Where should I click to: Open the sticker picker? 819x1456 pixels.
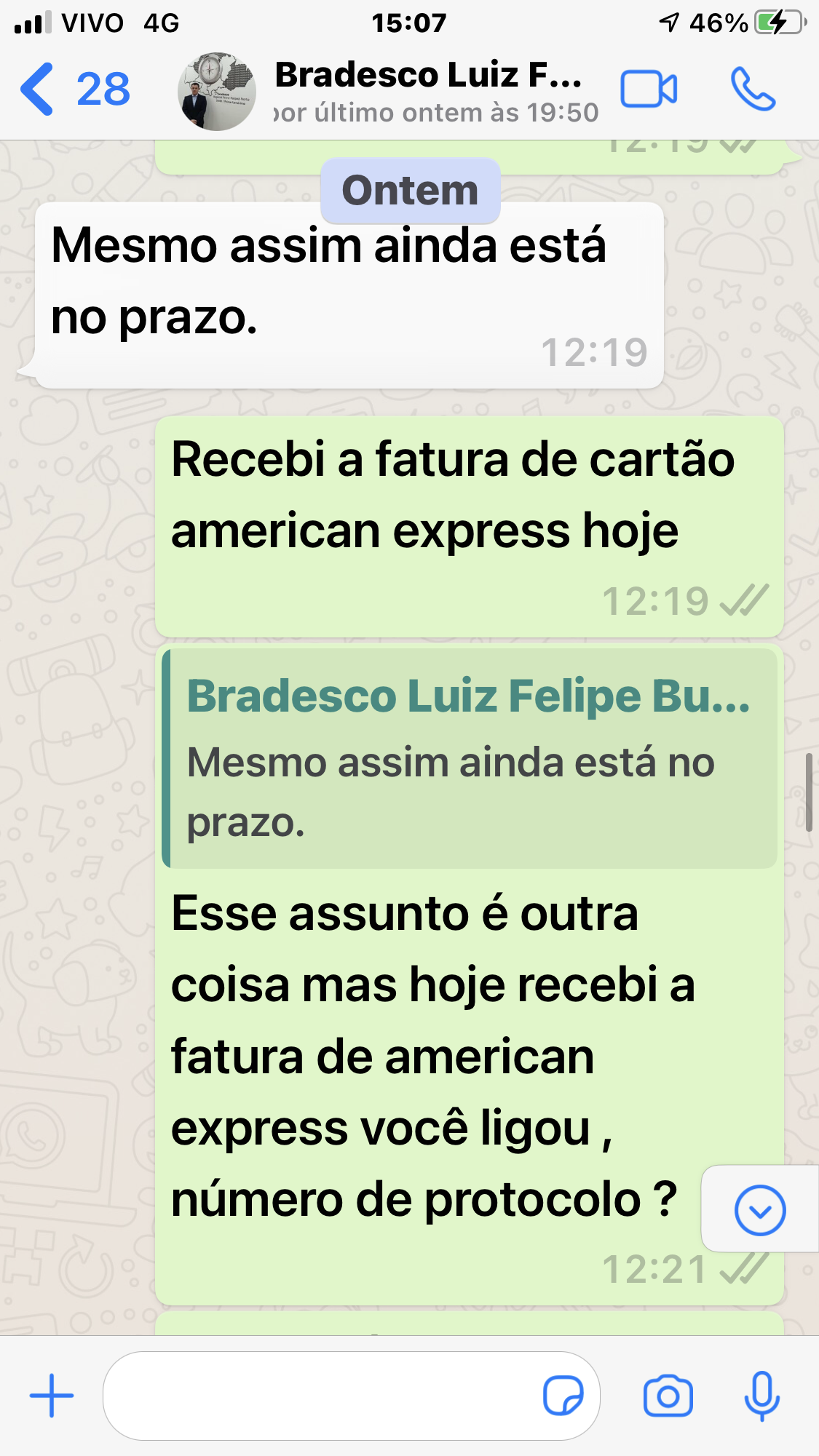(x=563, y=1396)
